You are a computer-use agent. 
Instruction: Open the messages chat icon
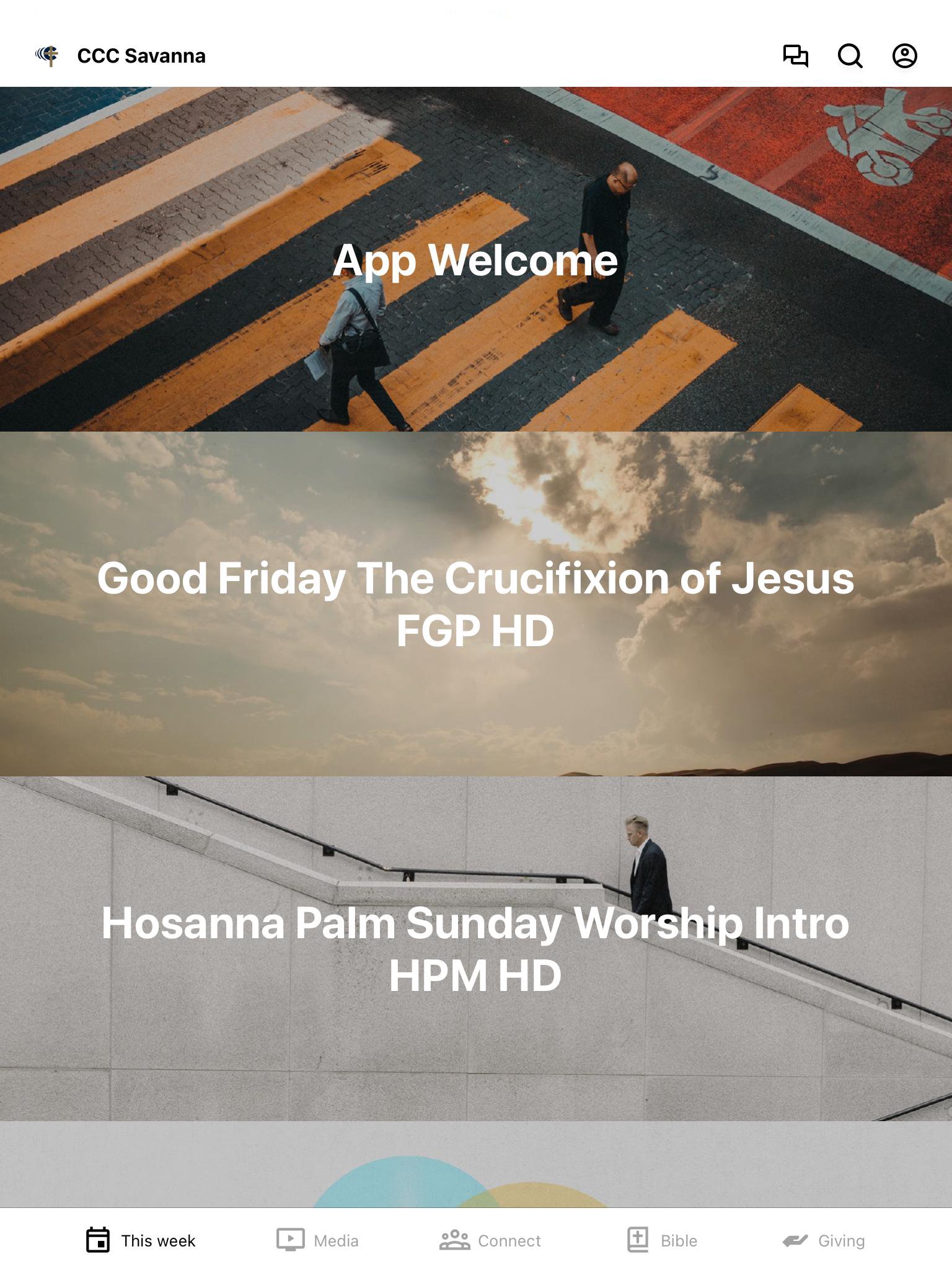[795, 56]
